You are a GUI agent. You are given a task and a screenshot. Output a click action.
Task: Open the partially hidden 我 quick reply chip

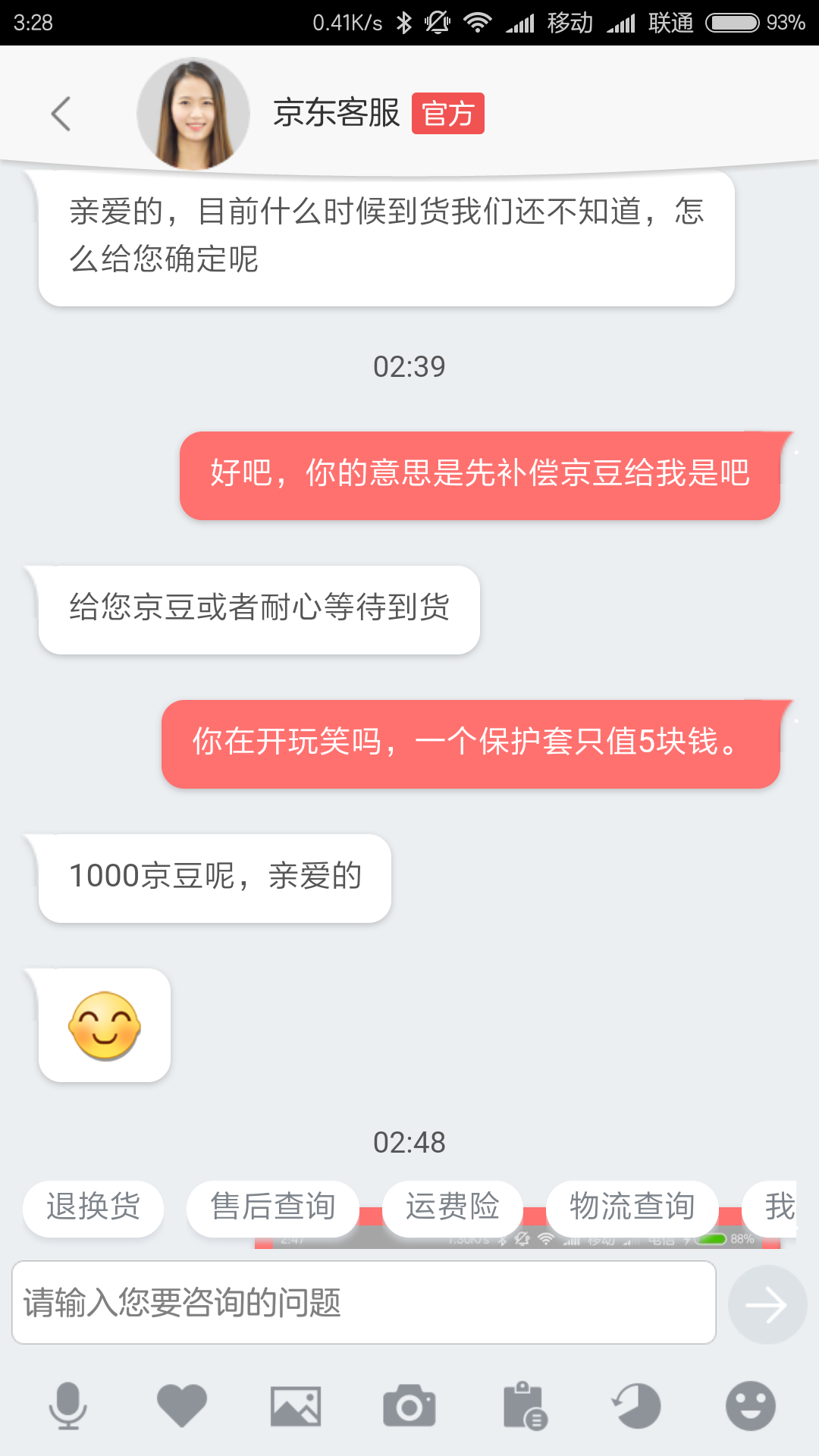[781, 1209]
